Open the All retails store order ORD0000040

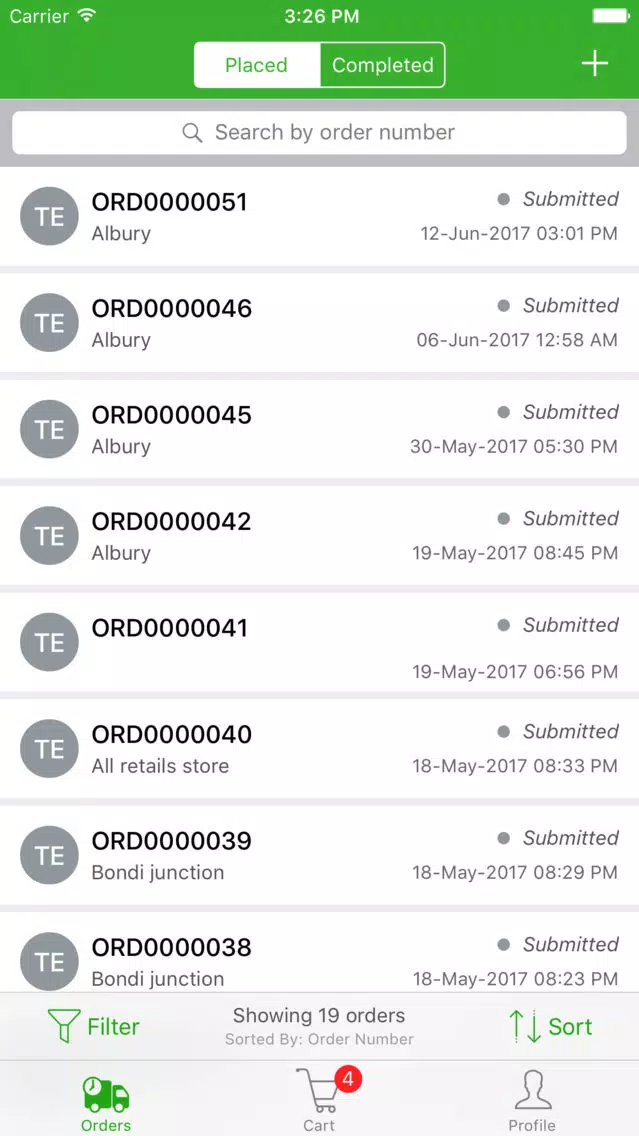click(320, 748)
